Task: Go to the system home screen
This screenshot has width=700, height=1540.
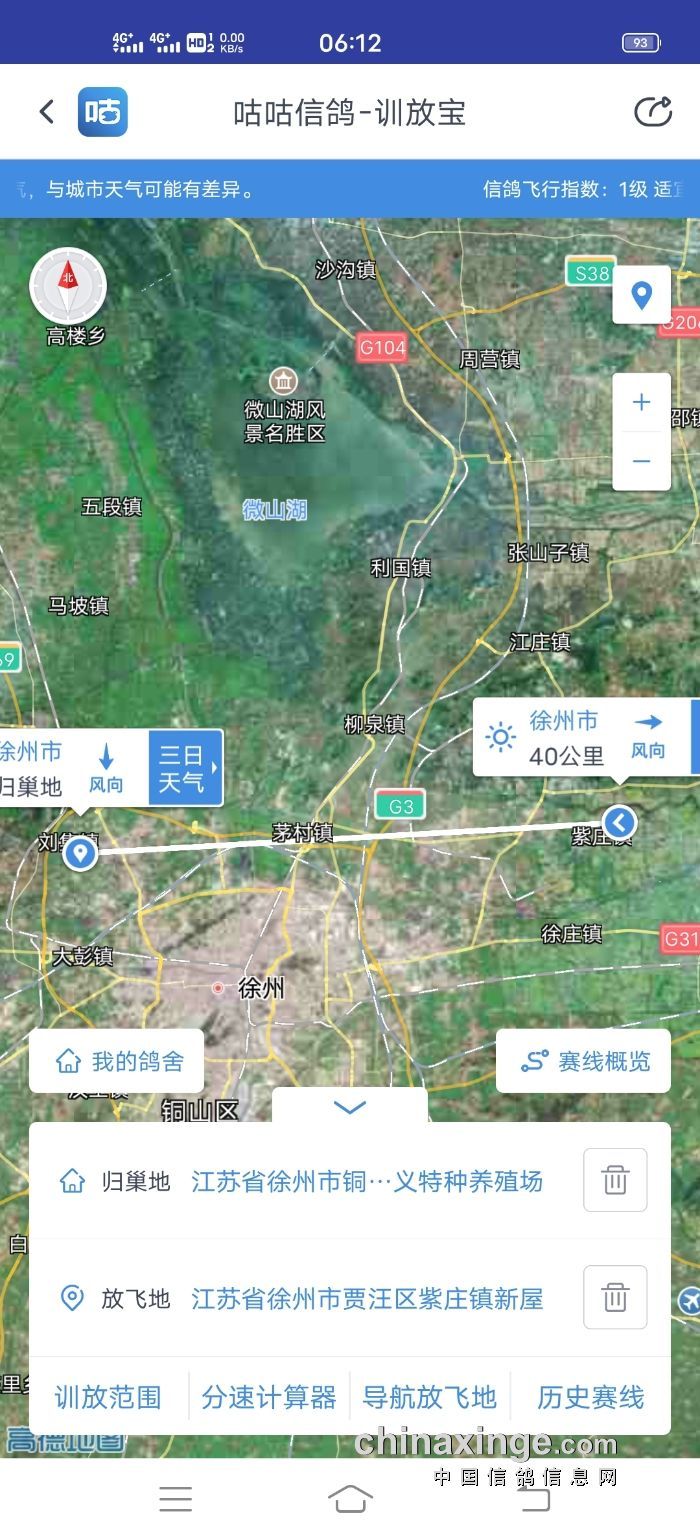Action: [350, 1498]
